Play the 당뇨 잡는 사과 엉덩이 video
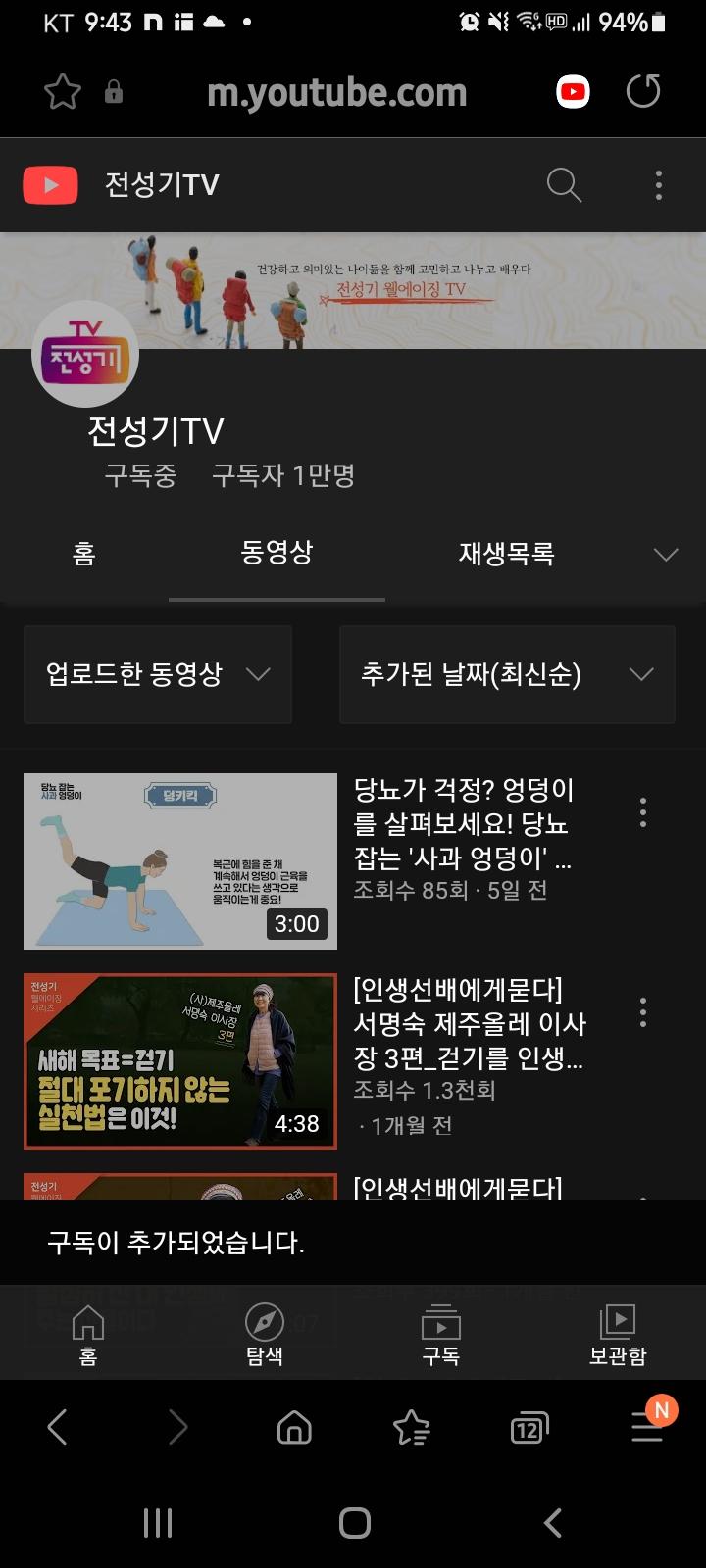The width and height of the screenshot is (706, 1568). (x=180, y=861)
